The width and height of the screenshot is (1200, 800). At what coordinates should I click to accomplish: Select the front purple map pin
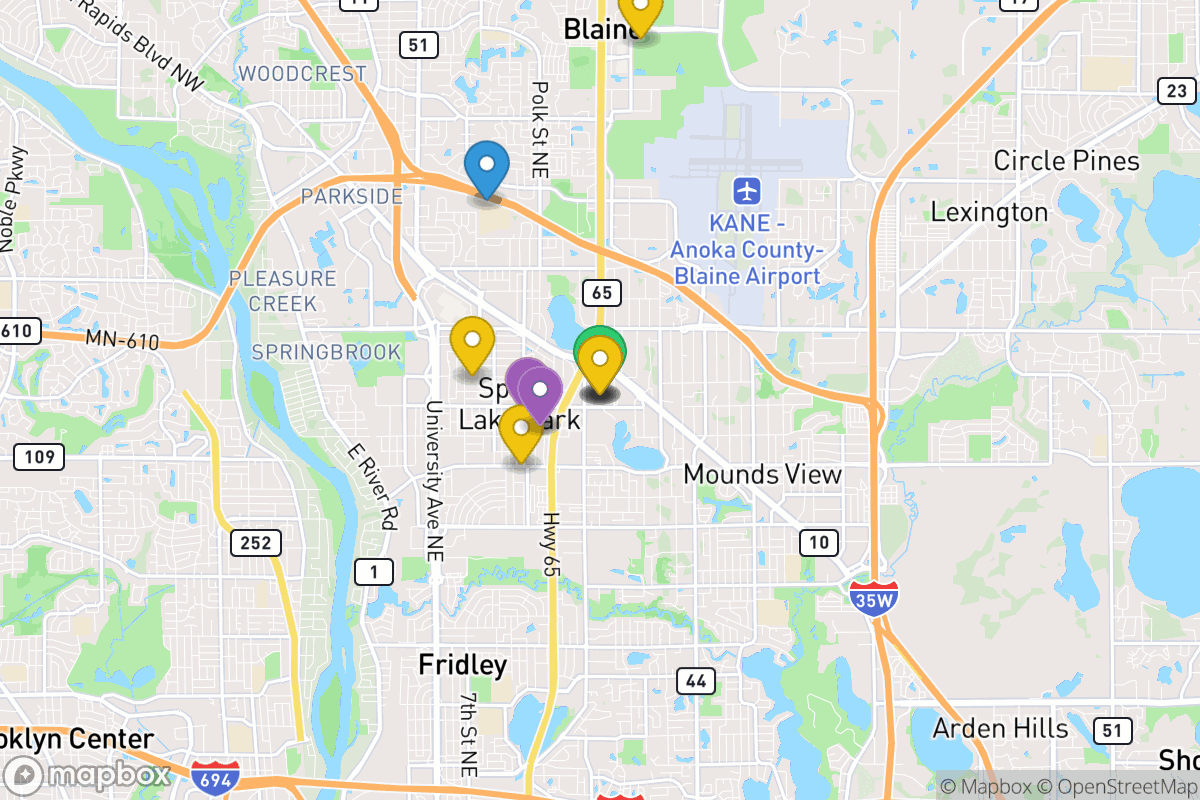[540, 392]
